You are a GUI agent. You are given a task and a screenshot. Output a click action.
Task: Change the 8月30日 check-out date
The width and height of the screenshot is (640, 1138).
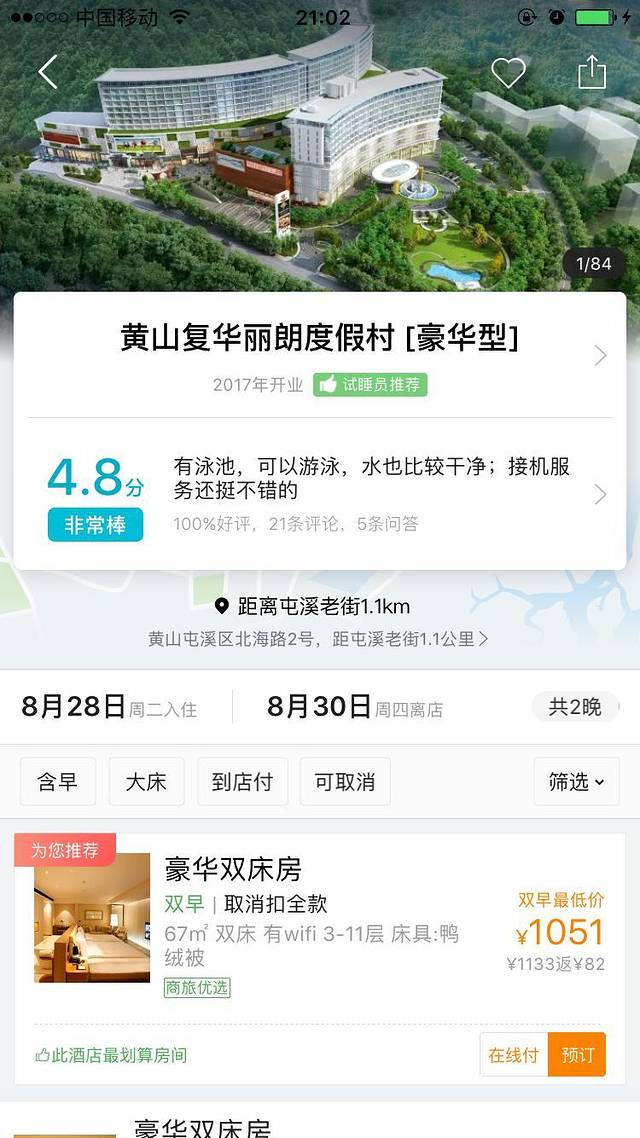point(355,707)
